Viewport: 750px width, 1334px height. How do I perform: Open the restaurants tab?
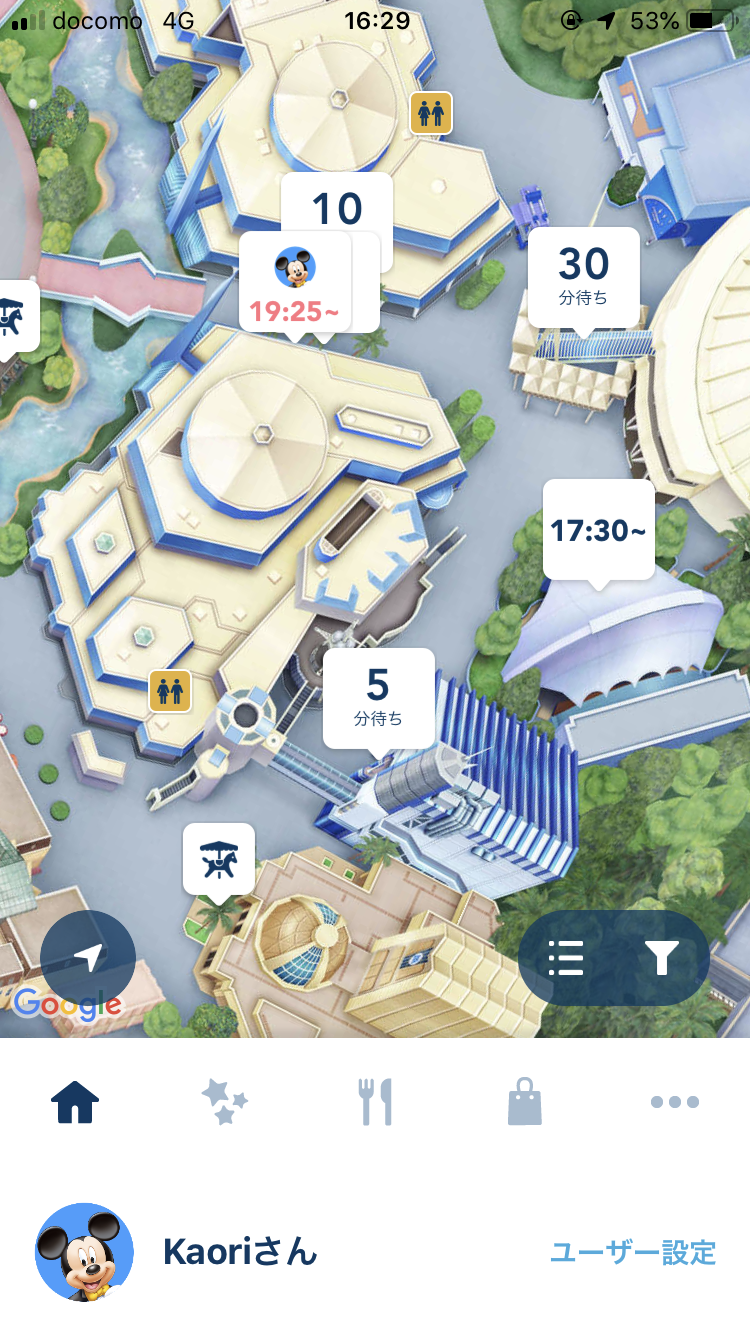click(376, 1102)
